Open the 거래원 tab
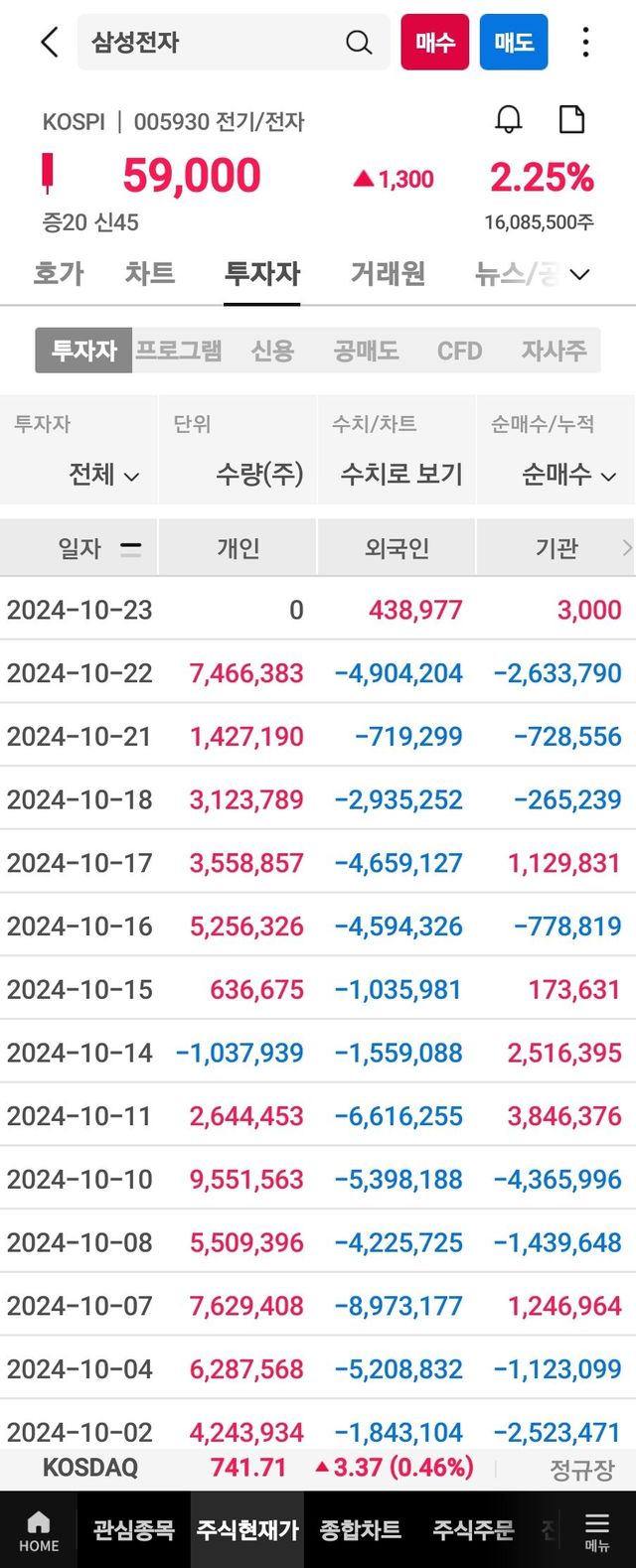The image size is (636, 1568). 388,273
